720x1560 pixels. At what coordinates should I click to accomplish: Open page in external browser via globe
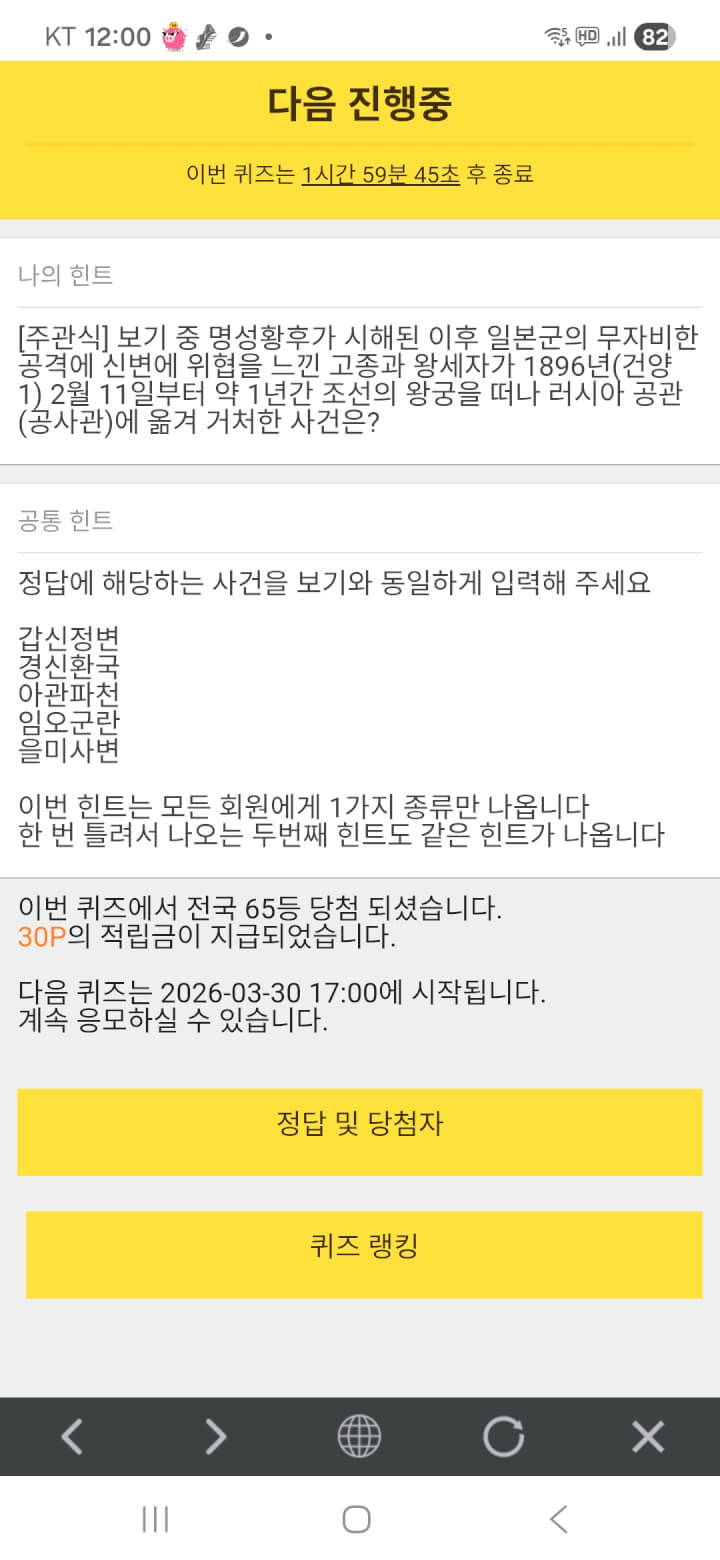(x=359, y=1437)
